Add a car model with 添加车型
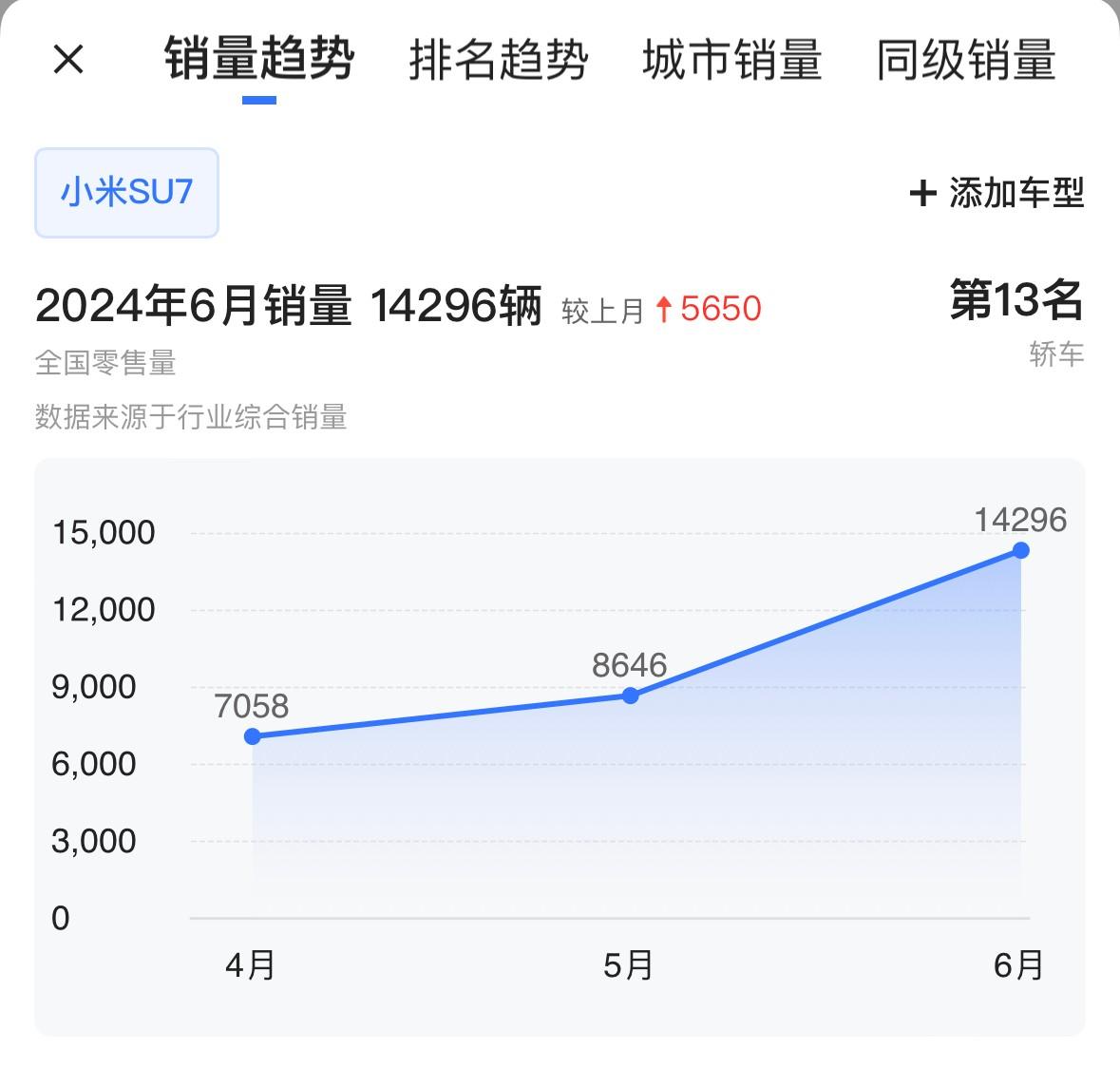 (997, 193)
